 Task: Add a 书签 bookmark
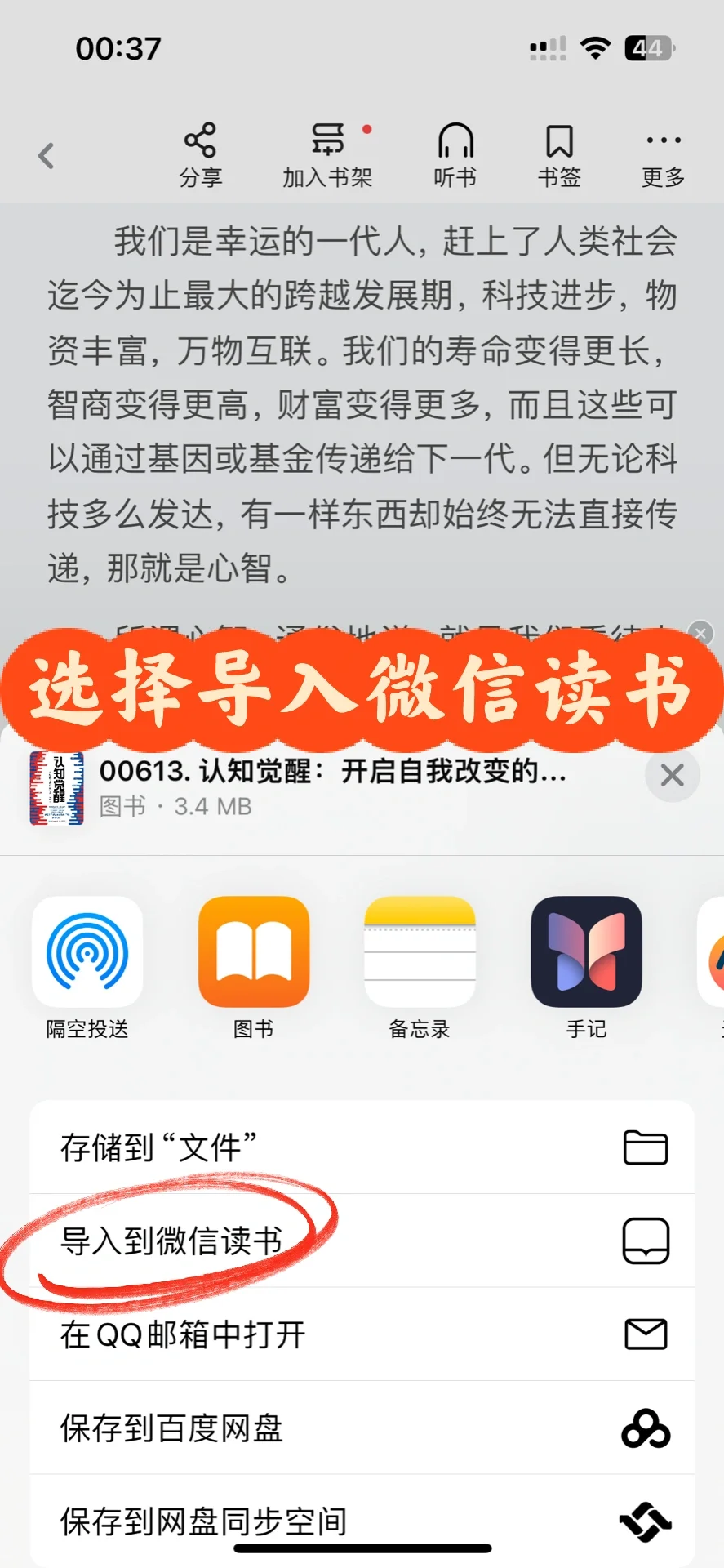click(559, 155)
